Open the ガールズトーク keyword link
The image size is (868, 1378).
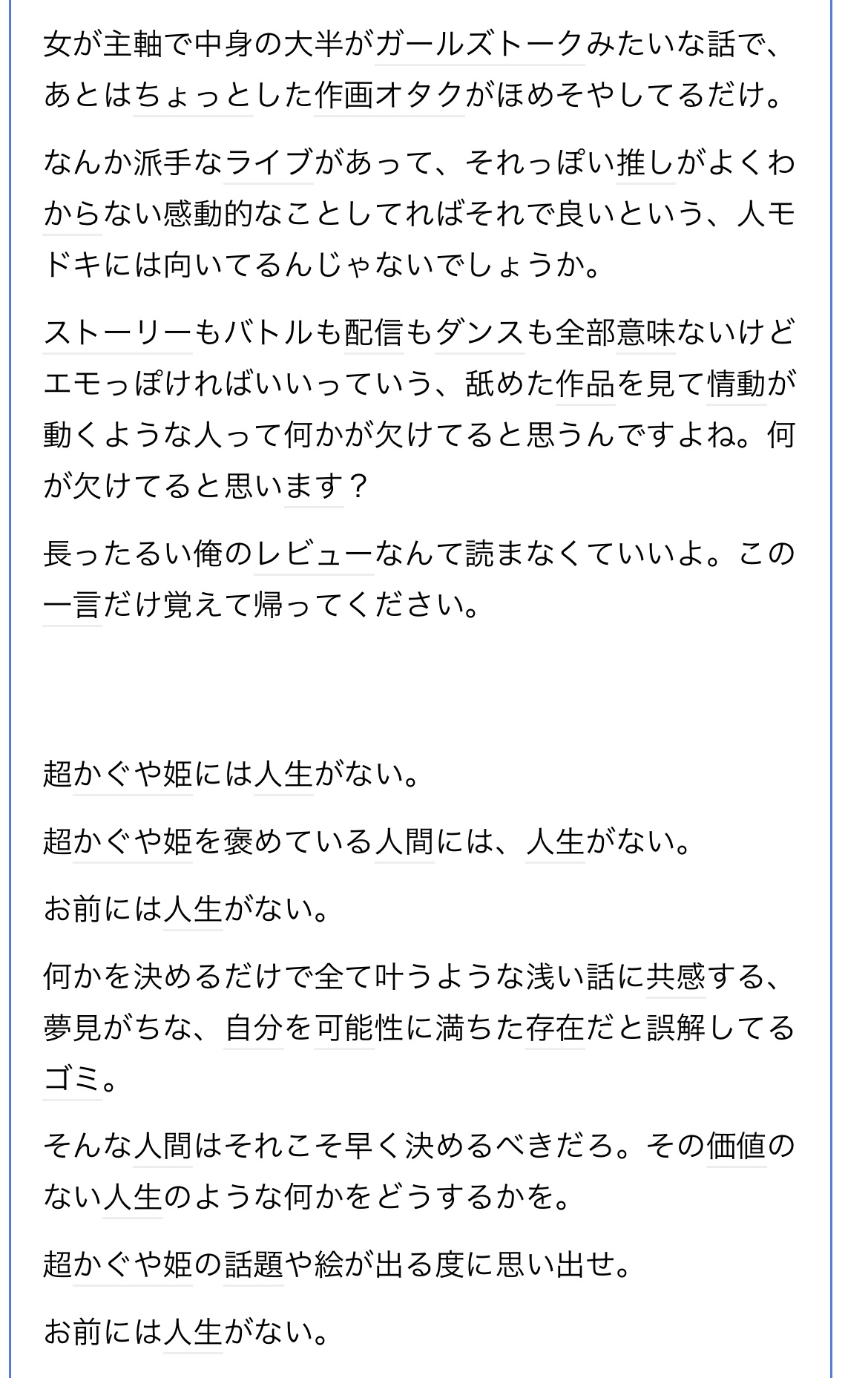tap(480, 45)
